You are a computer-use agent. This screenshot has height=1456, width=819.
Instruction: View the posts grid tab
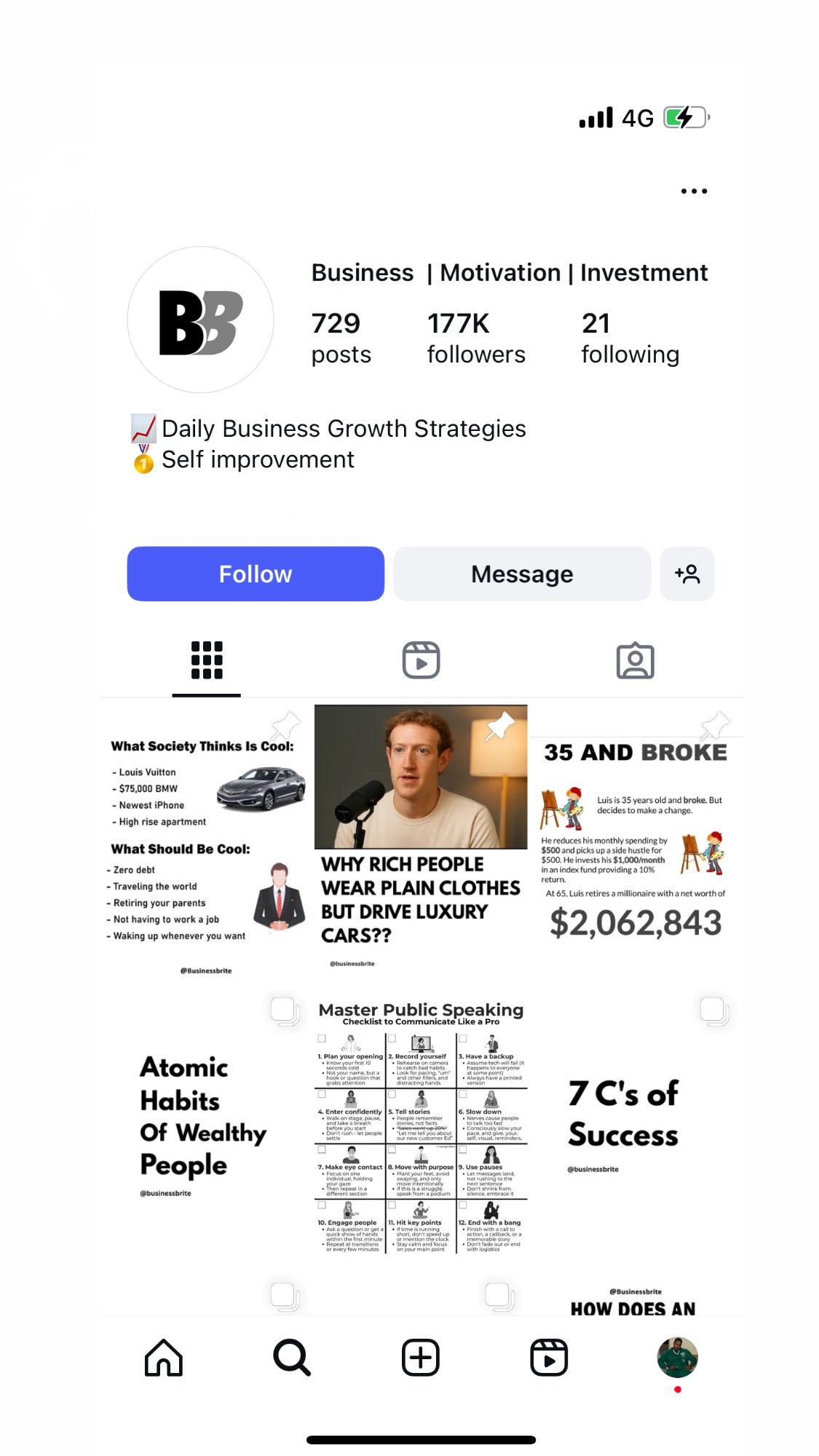(x=207, y=660)
